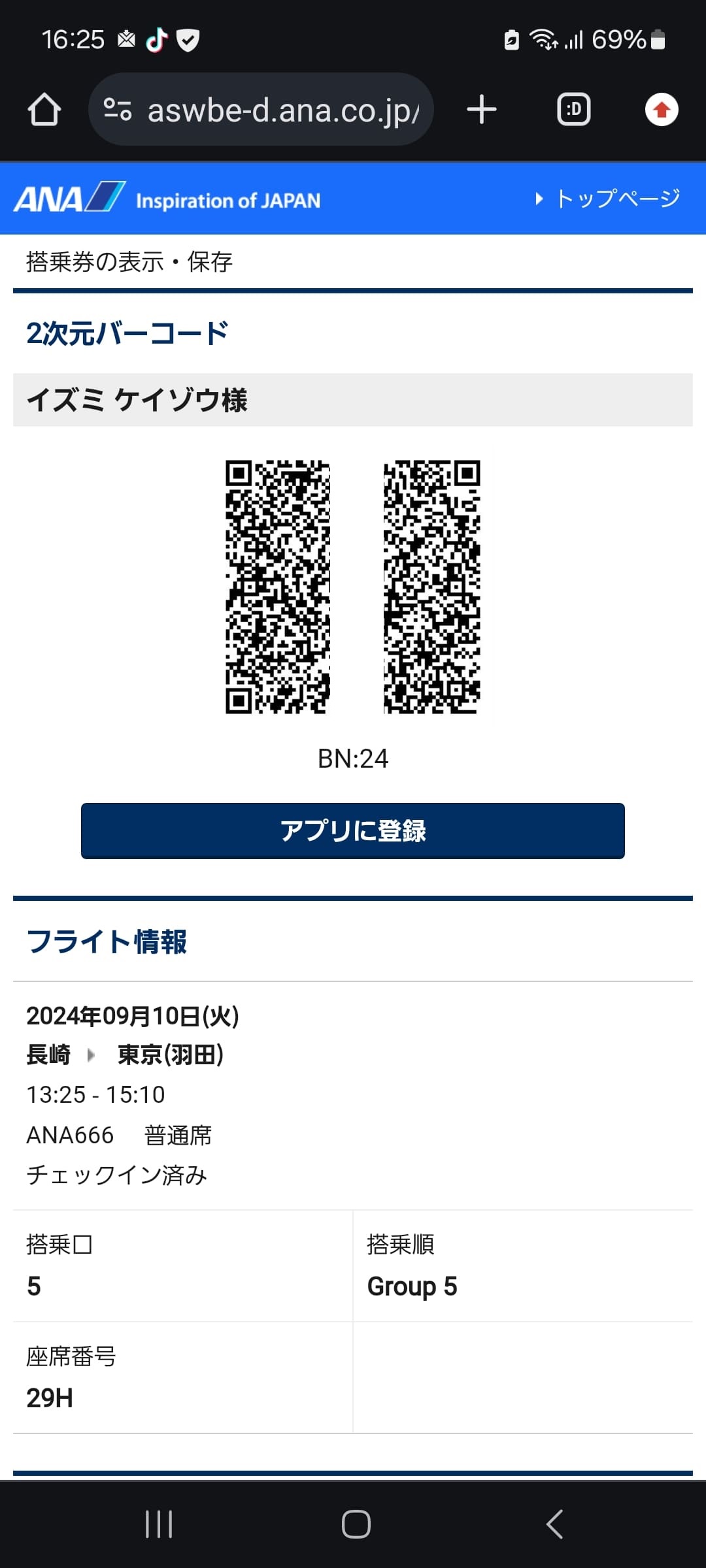Tap the browser home icon
This screenshot has height=1568, width=706.
pos(44,110)
